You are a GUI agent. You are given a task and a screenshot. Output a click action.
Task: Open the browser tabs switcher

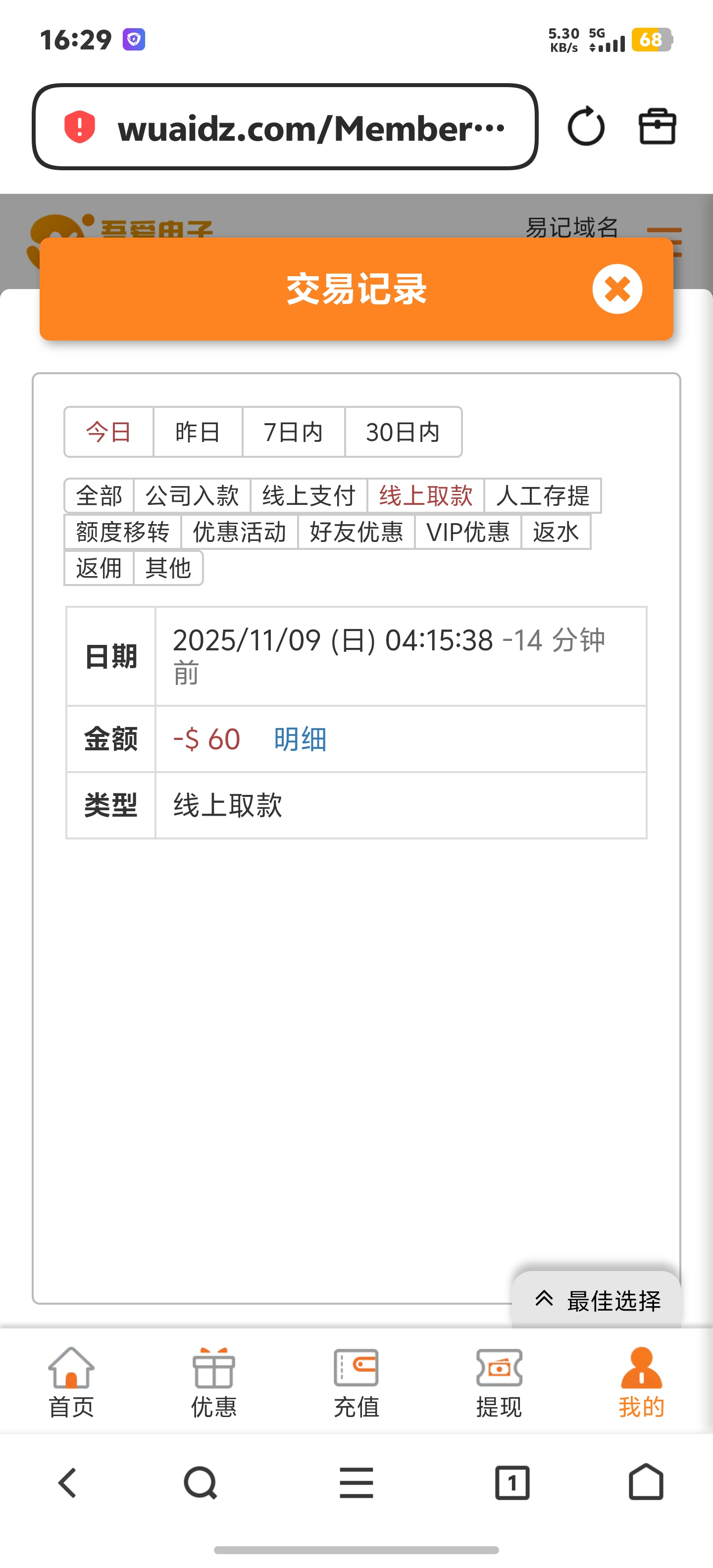coord(512,1482)
